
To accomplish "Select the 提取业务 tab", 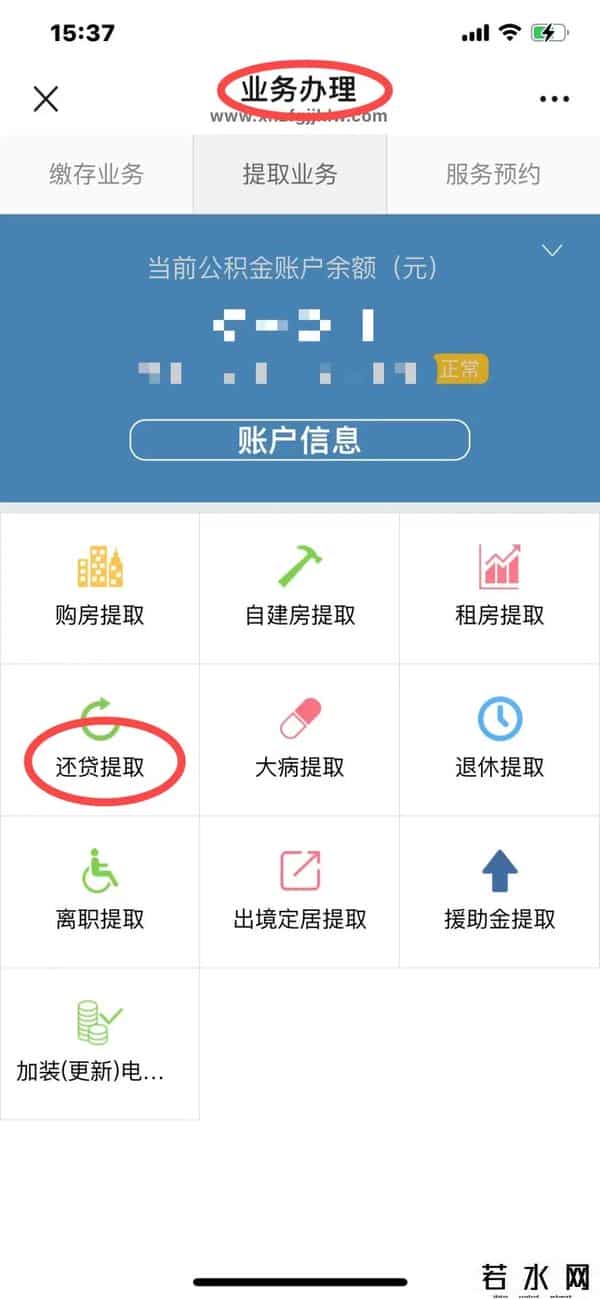I will [x=290, y=174].
